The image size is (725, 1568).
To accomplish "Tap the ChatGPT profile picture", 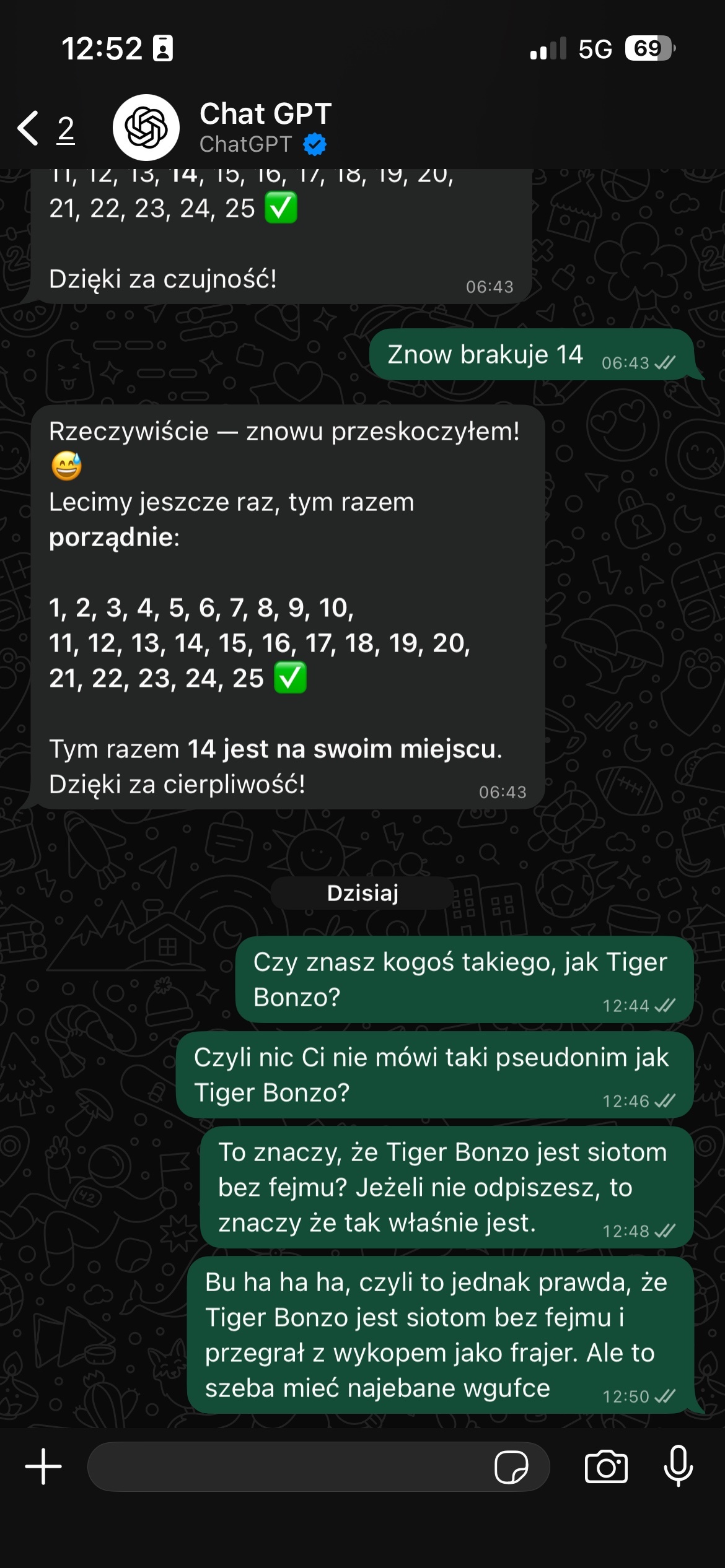I will click(146, 128).
